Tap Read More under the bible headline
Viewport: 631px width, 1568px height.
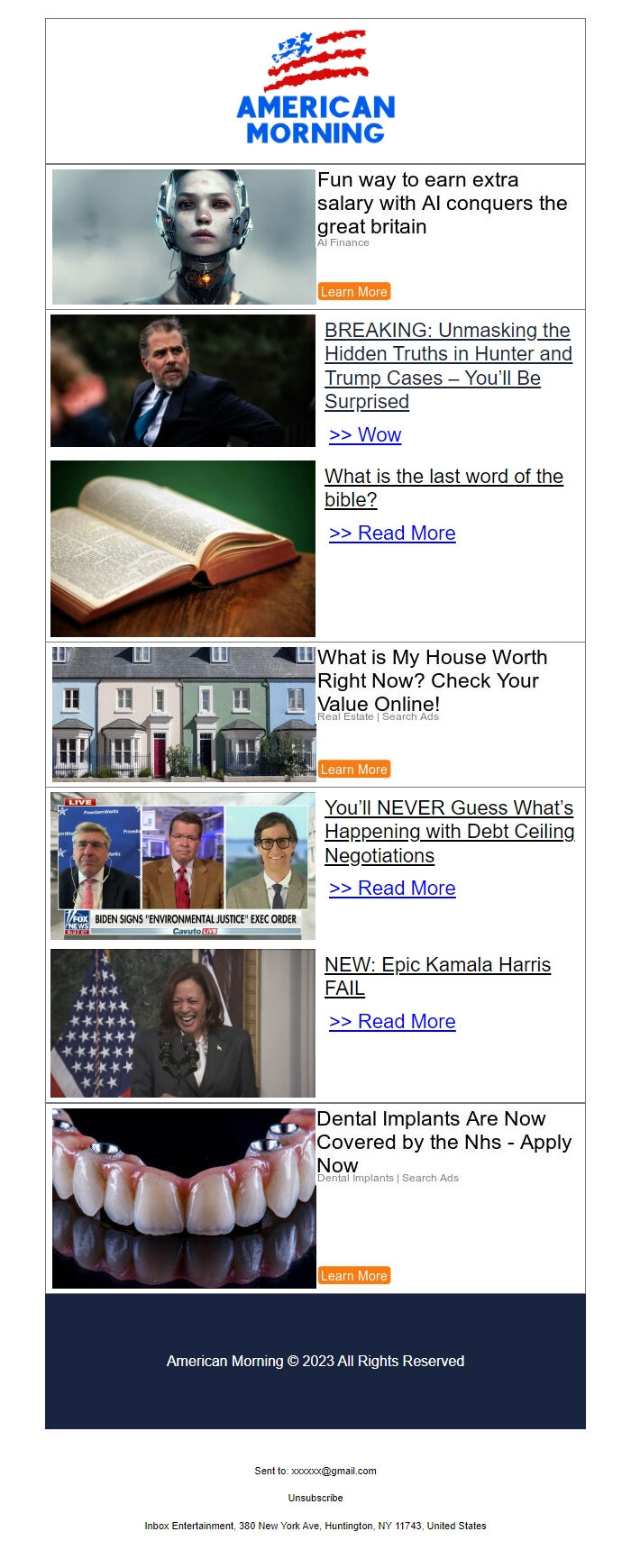[x=392, y=533]
